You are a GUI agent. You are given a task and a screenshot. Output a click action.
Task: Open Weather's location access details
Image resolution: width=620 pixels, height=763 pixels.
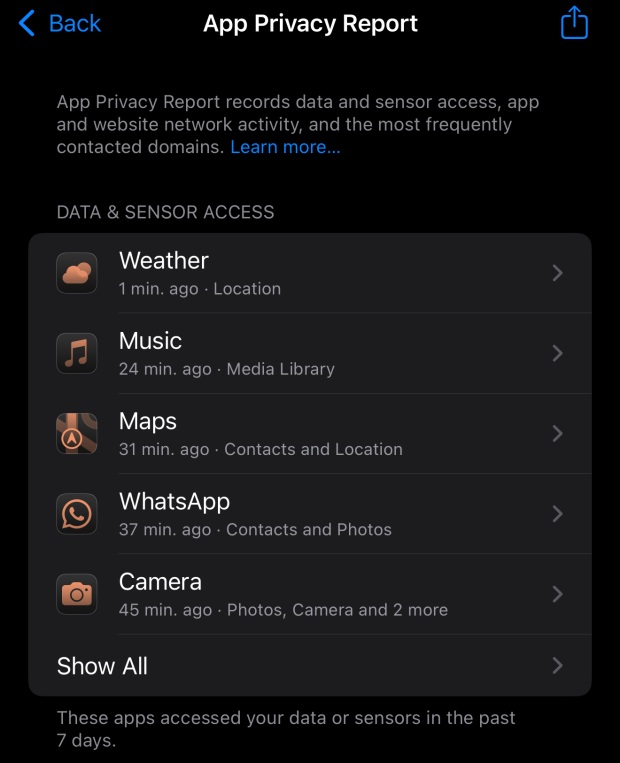point(310,273)
